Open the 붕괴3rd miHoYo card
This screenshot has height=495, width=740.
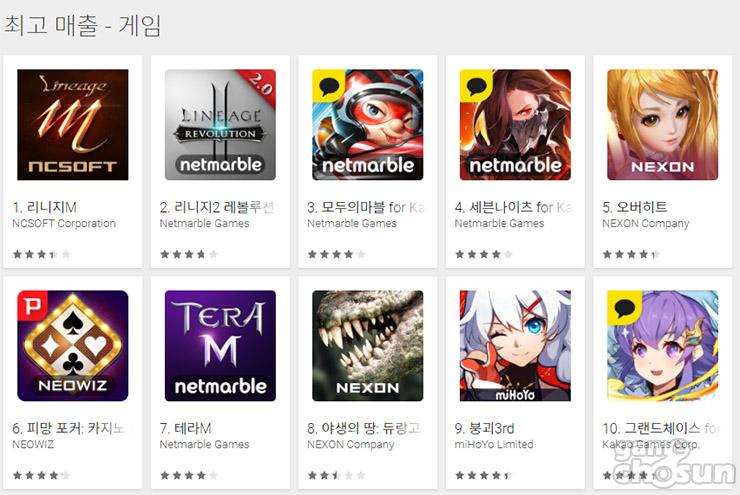(515, 346)
